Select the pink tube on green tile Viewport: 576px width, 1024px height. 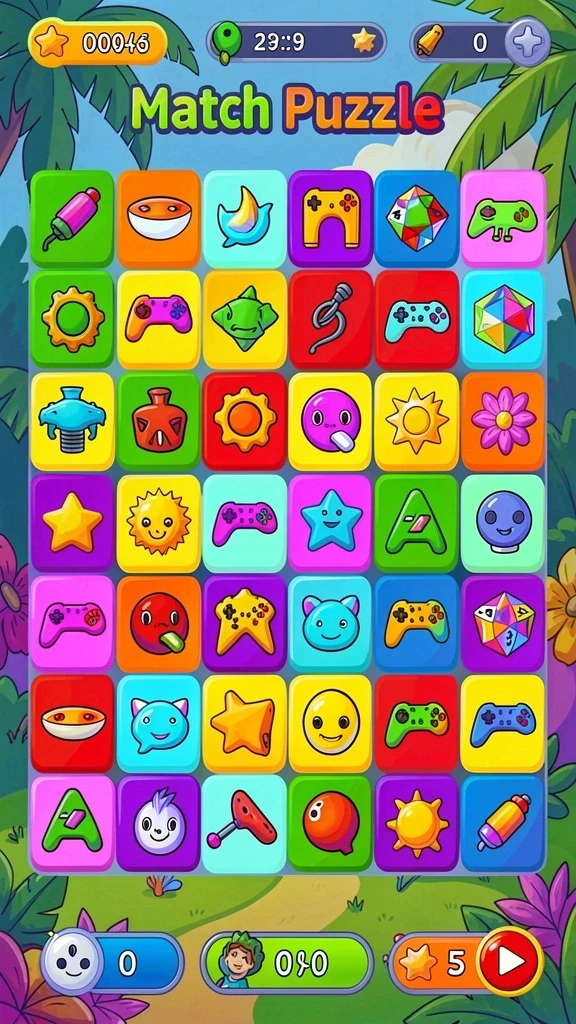pyautogui.click(x=72, y=219)
